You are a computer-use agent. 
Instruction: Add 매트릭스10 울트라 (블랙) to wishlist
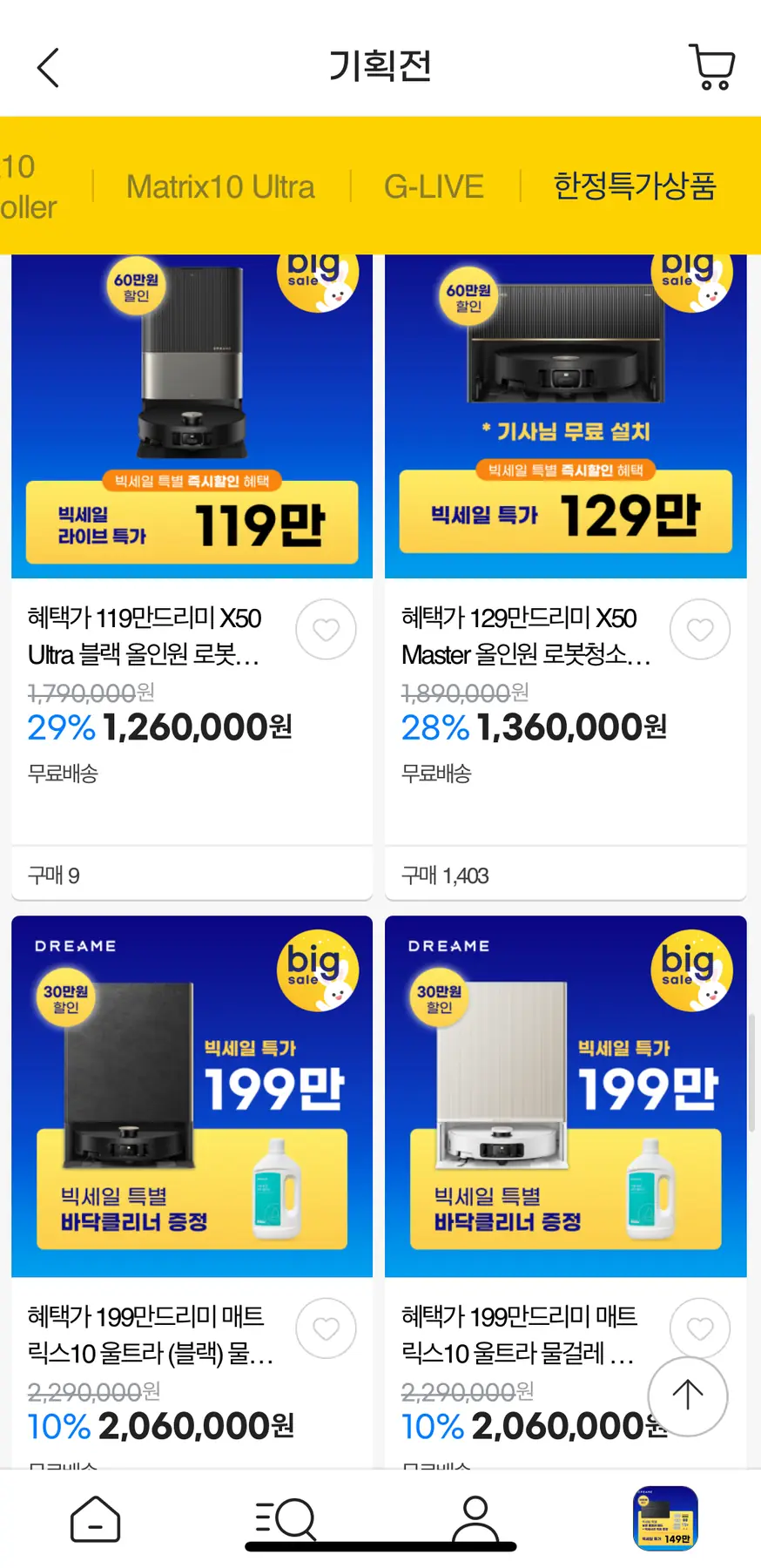click(326, 1328)
